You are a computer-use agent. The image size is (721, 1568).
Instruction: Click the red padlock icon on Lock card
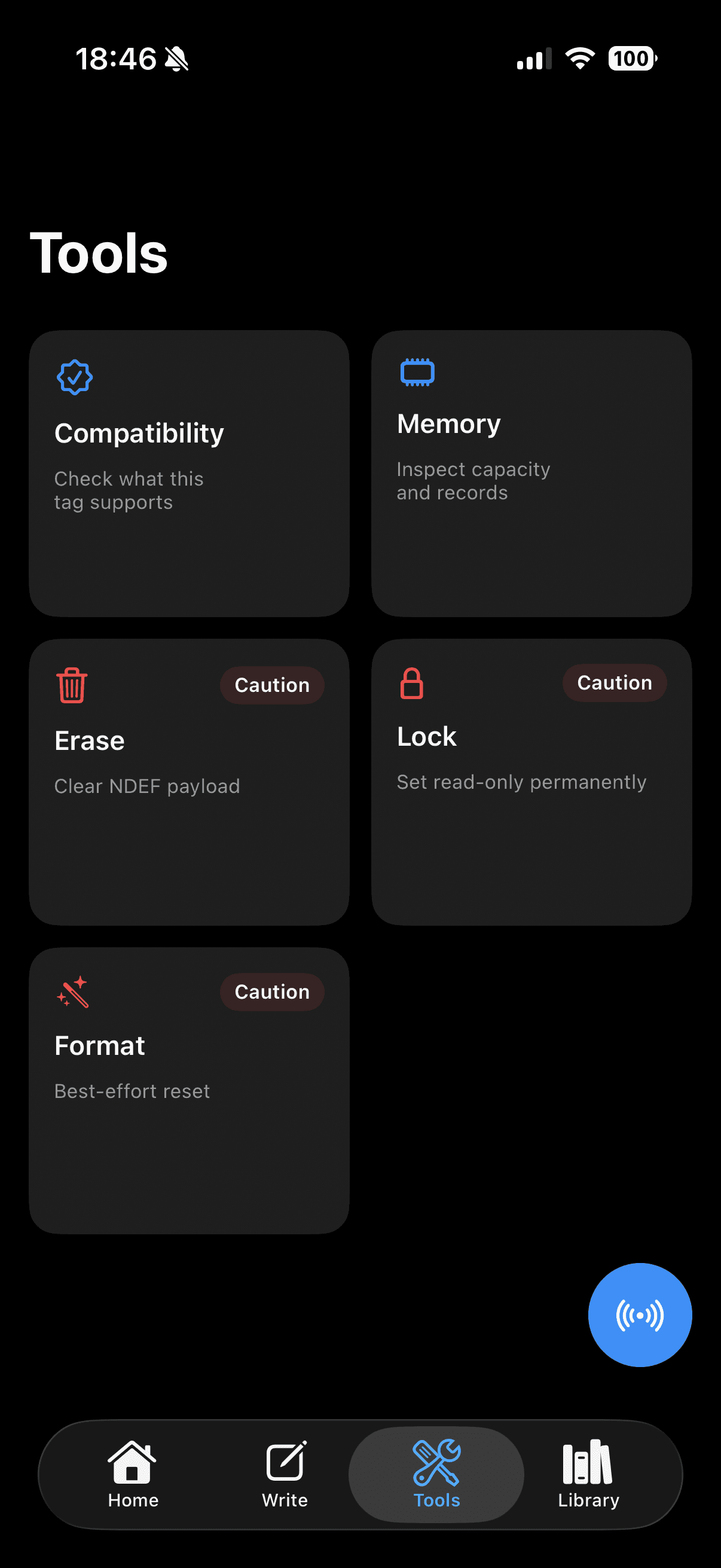coord(411,683)
